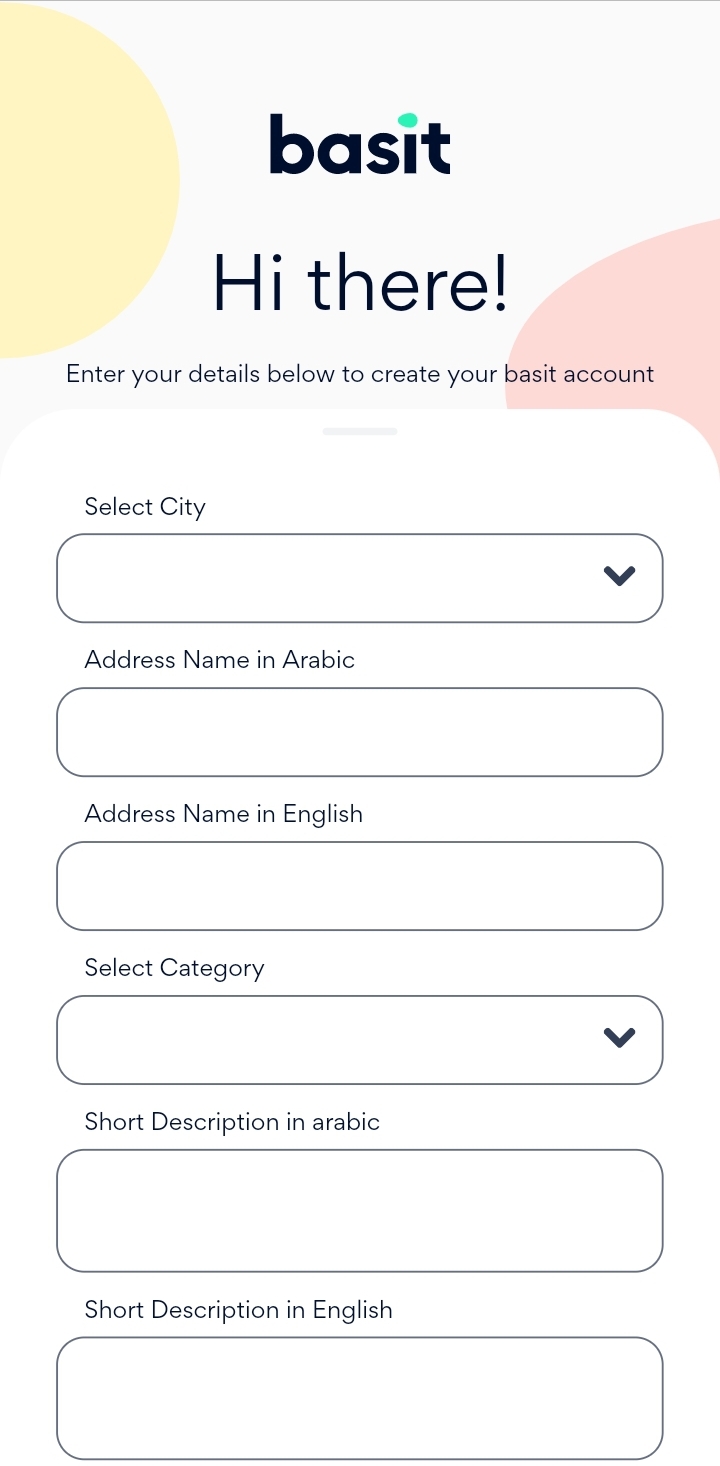Enter the Short Description in arabic box
This screenshot has height=1466, width=720.
point(360,1210)
